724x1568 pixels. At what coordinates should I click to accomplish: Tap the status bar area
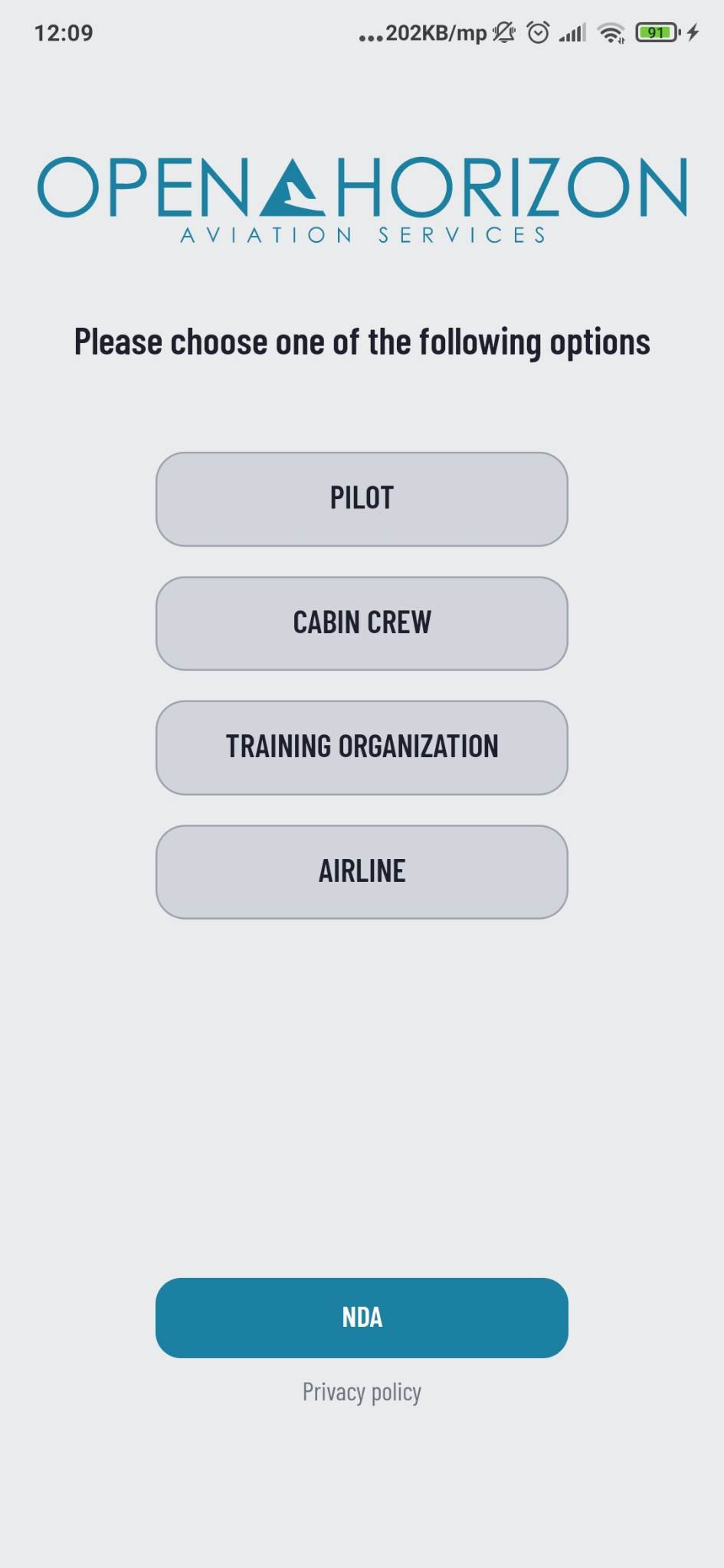362,32
